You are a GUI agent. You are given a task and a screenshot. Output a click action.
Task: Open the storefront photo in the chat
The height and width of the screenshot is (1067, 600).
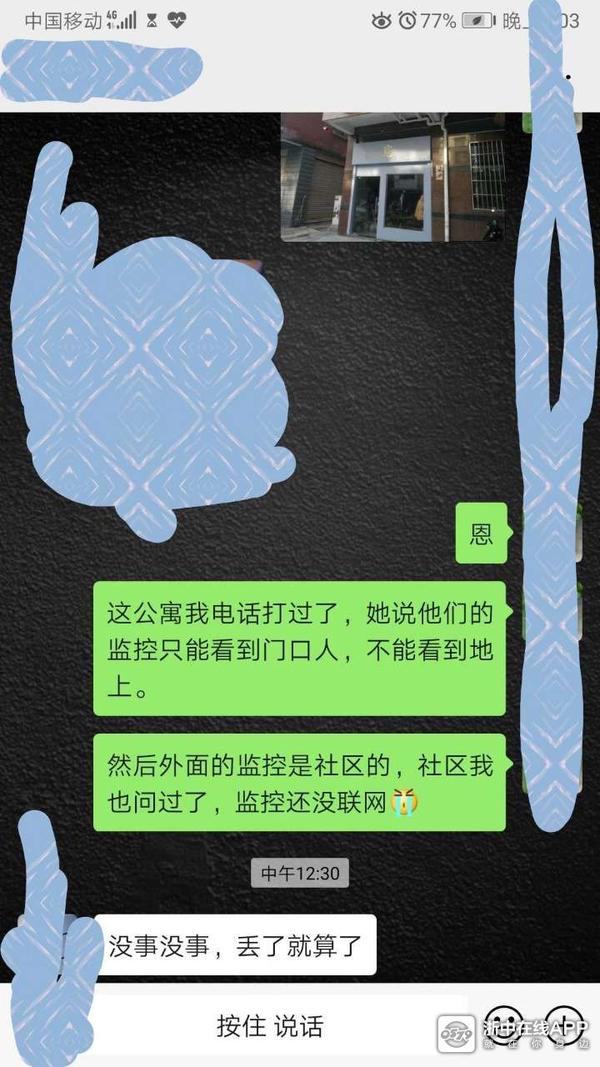(393, 176)
